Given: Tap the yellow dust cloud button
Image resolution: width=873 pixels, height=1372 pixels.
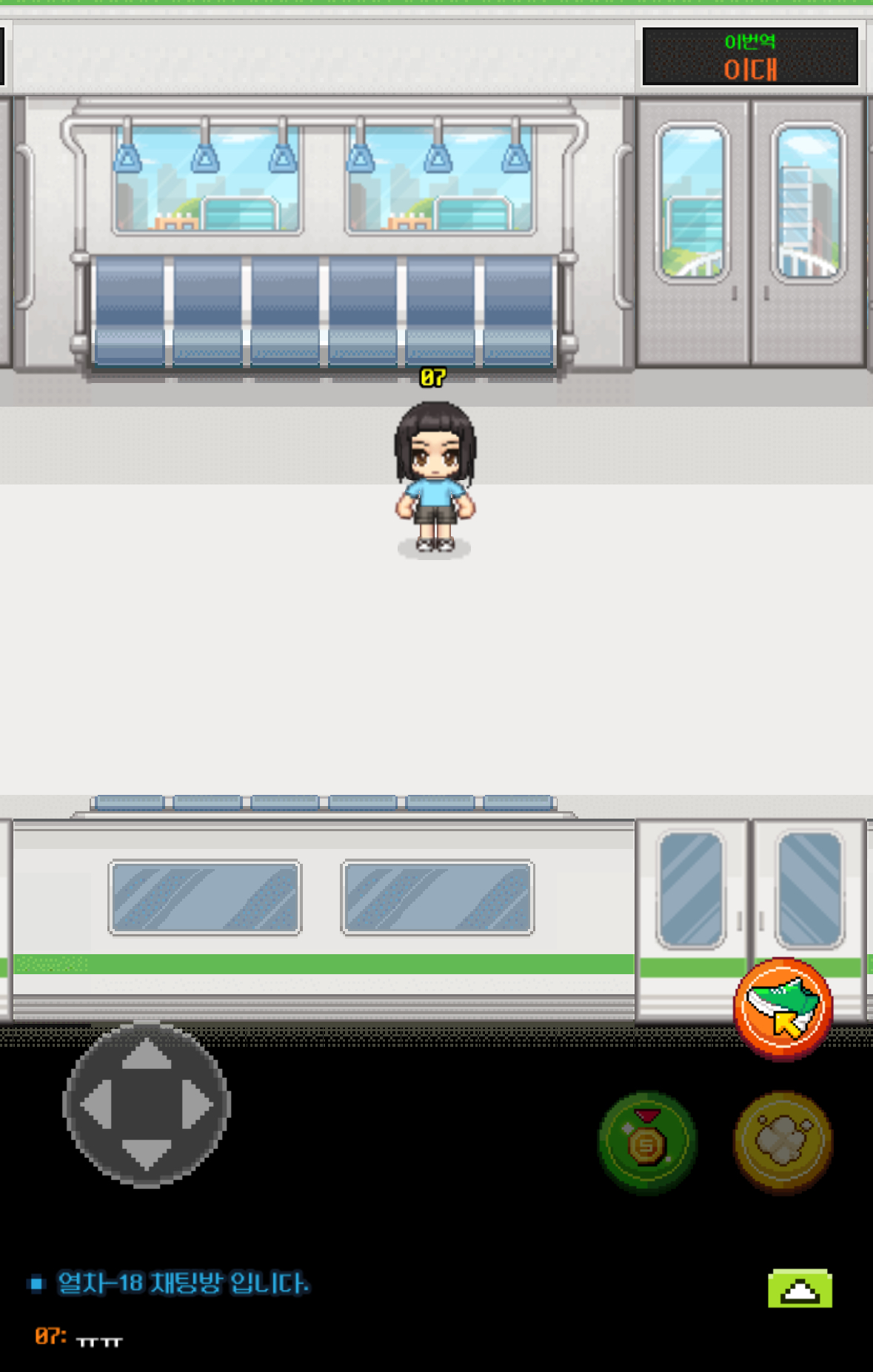Looking at the screenshot, I should (x=783, y=1142).
